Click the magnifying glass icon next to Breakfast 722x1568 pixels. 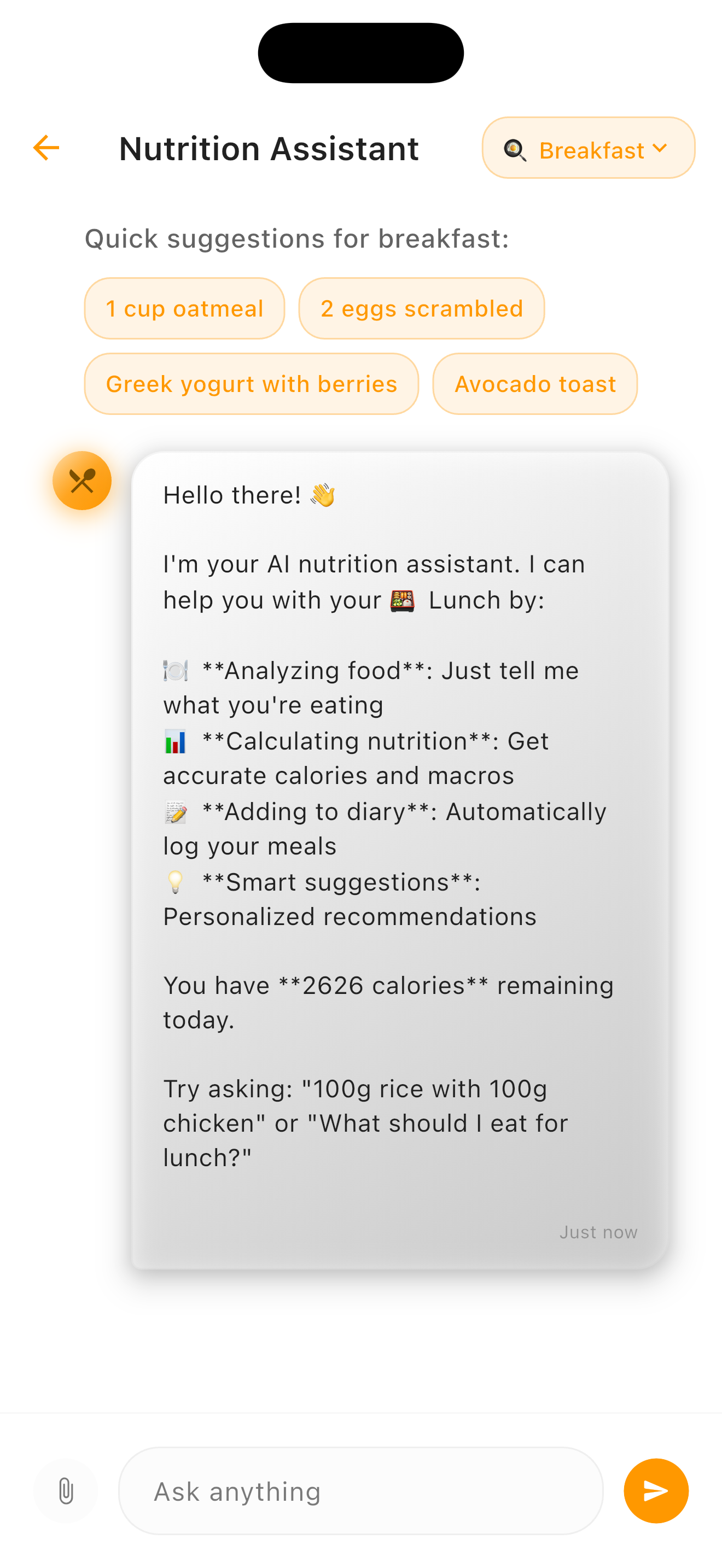tap(515, 149)
